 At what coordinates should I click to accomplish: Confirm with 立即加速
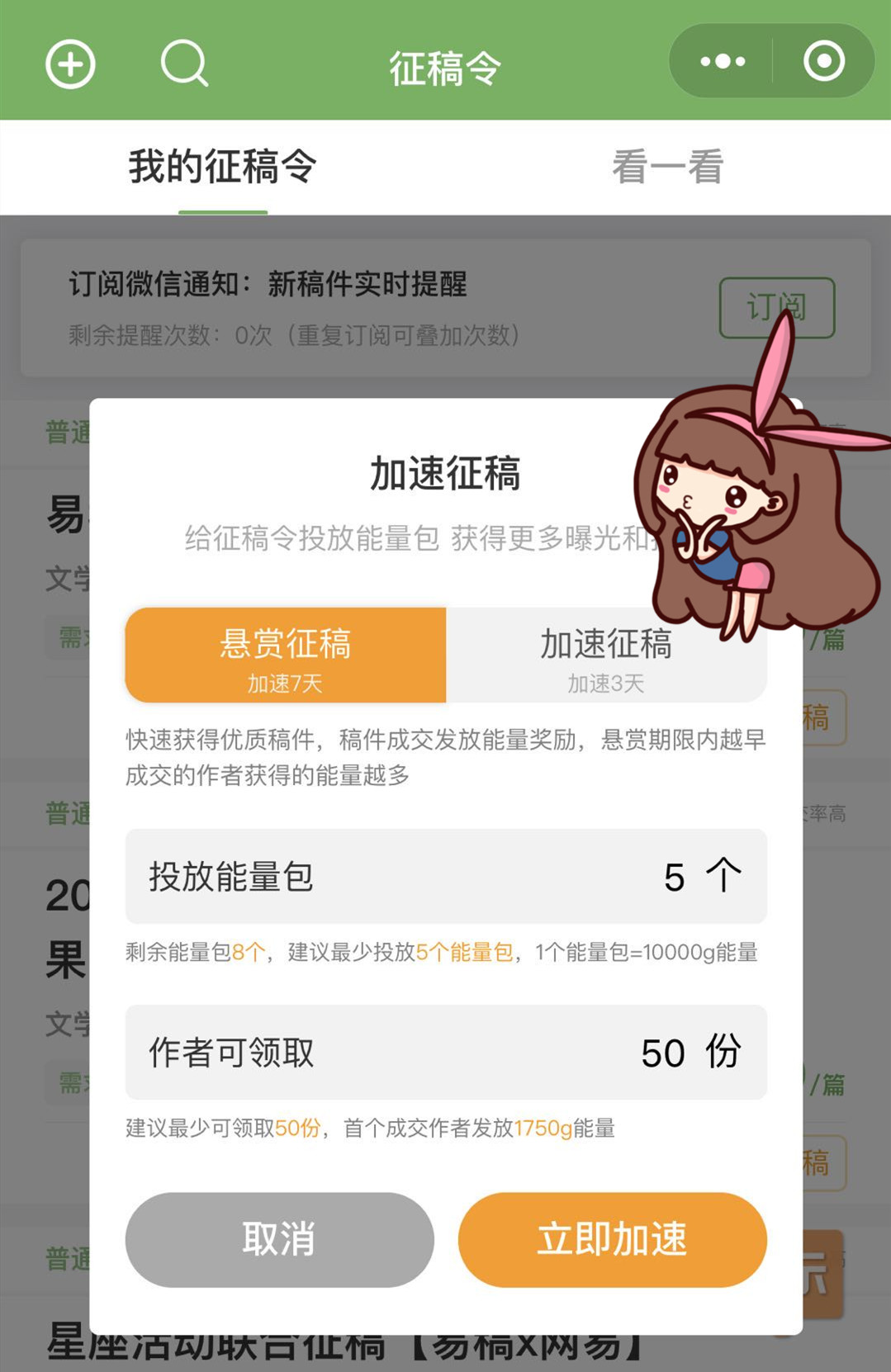[612, 1239]
